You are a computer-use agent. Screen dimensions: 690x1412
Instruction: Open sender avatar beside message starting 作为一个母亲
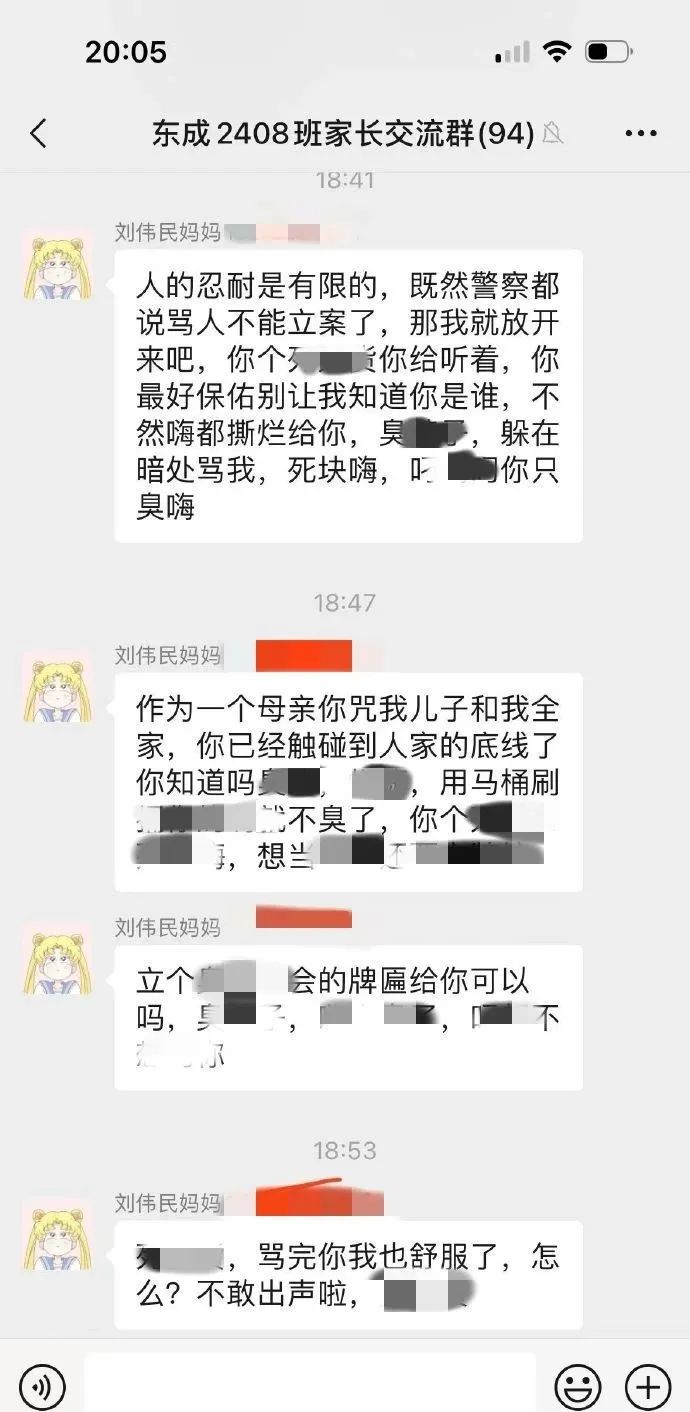pyautogui.click(x=58, y=687)
